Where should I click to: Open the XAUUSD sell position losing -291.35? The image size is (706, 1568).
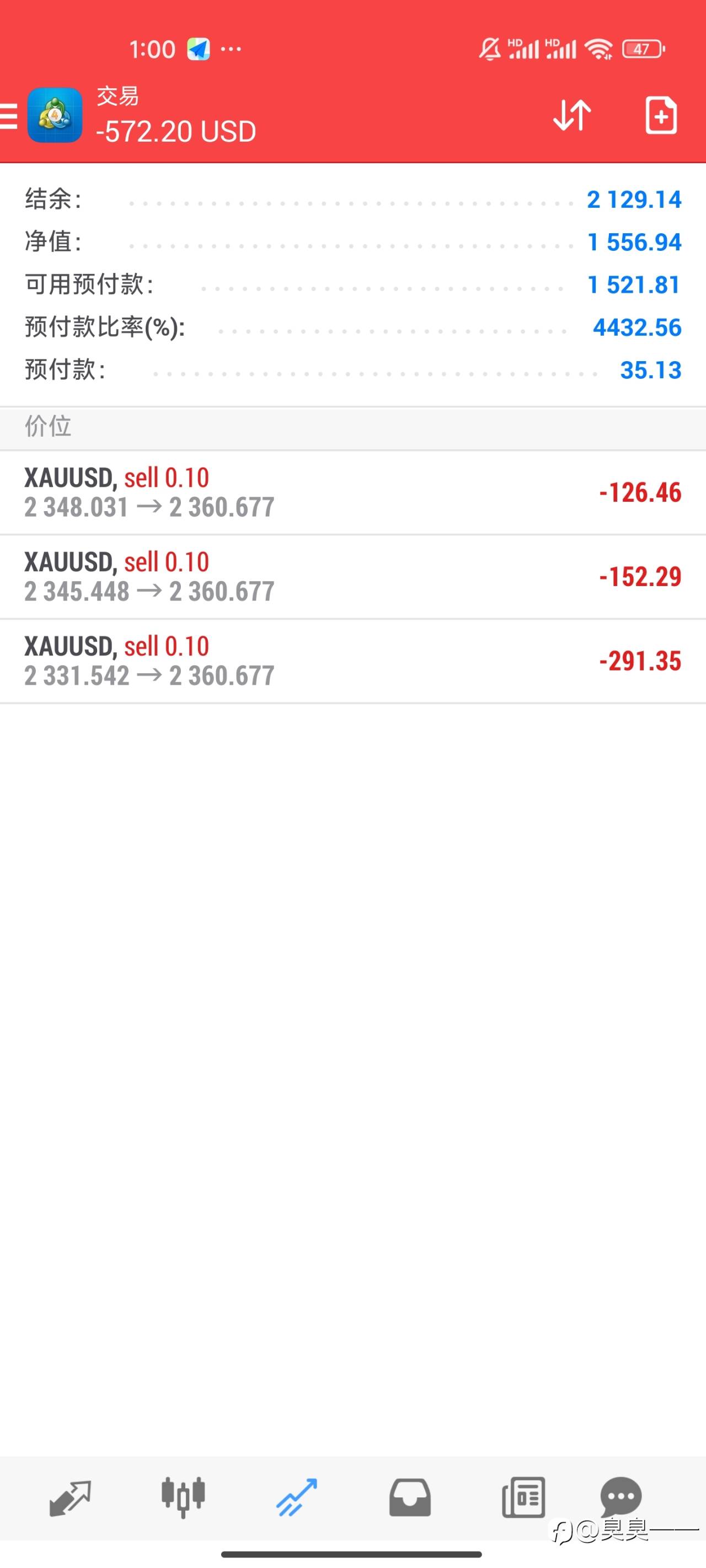[x=352, y=661]
